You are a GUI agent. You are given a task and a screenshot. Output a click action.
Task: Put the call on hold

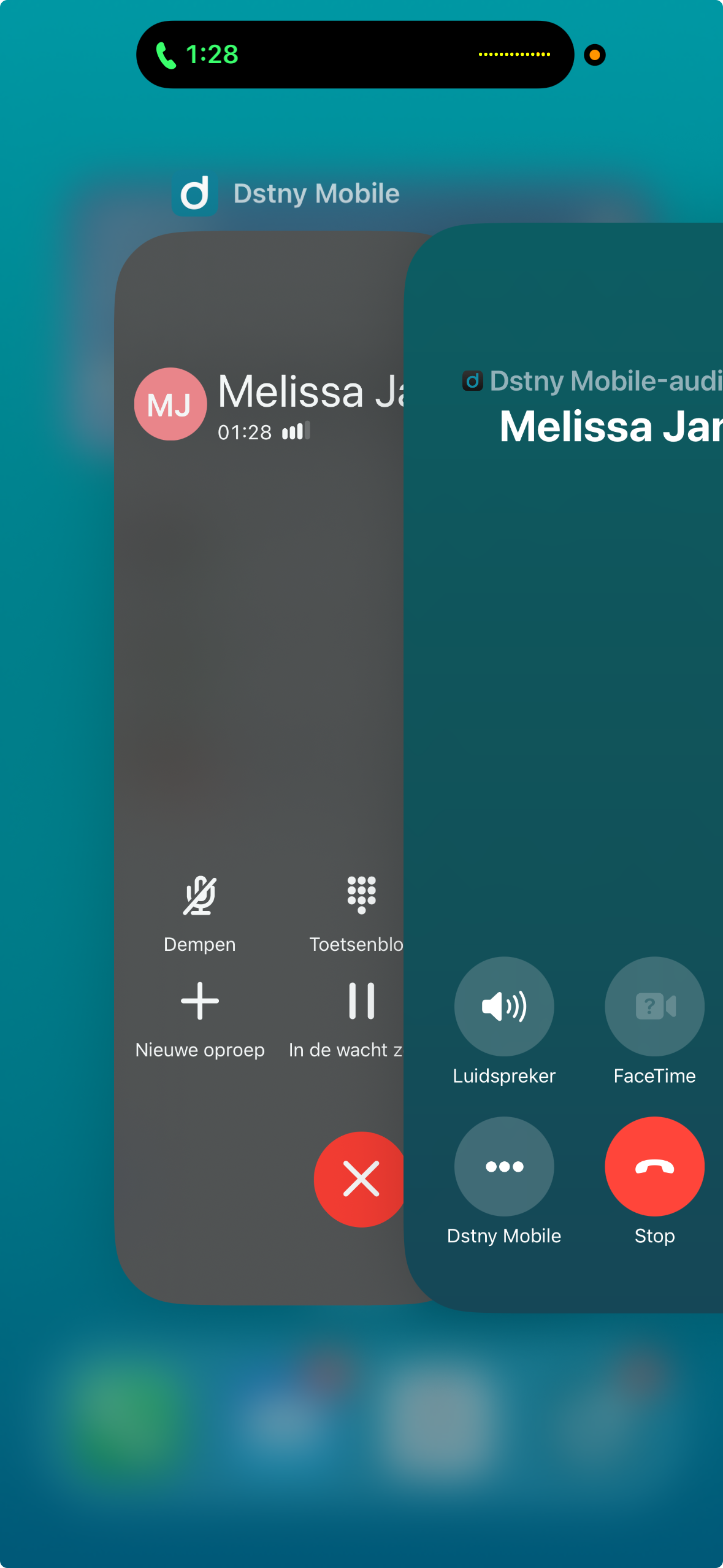click(x=361, y=1001)
